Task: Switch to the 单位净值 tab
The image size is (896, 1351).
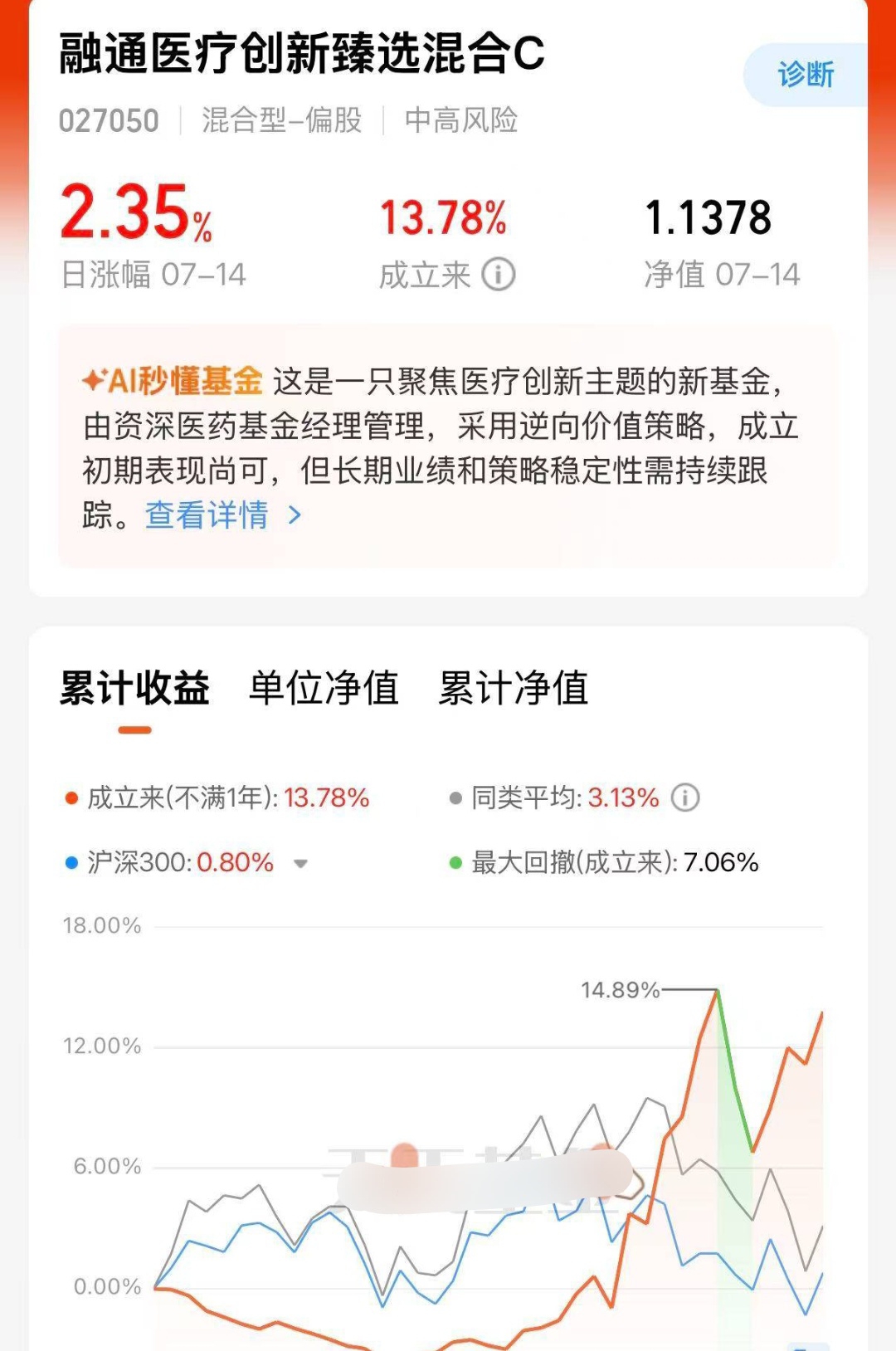Action: point(324,688)
